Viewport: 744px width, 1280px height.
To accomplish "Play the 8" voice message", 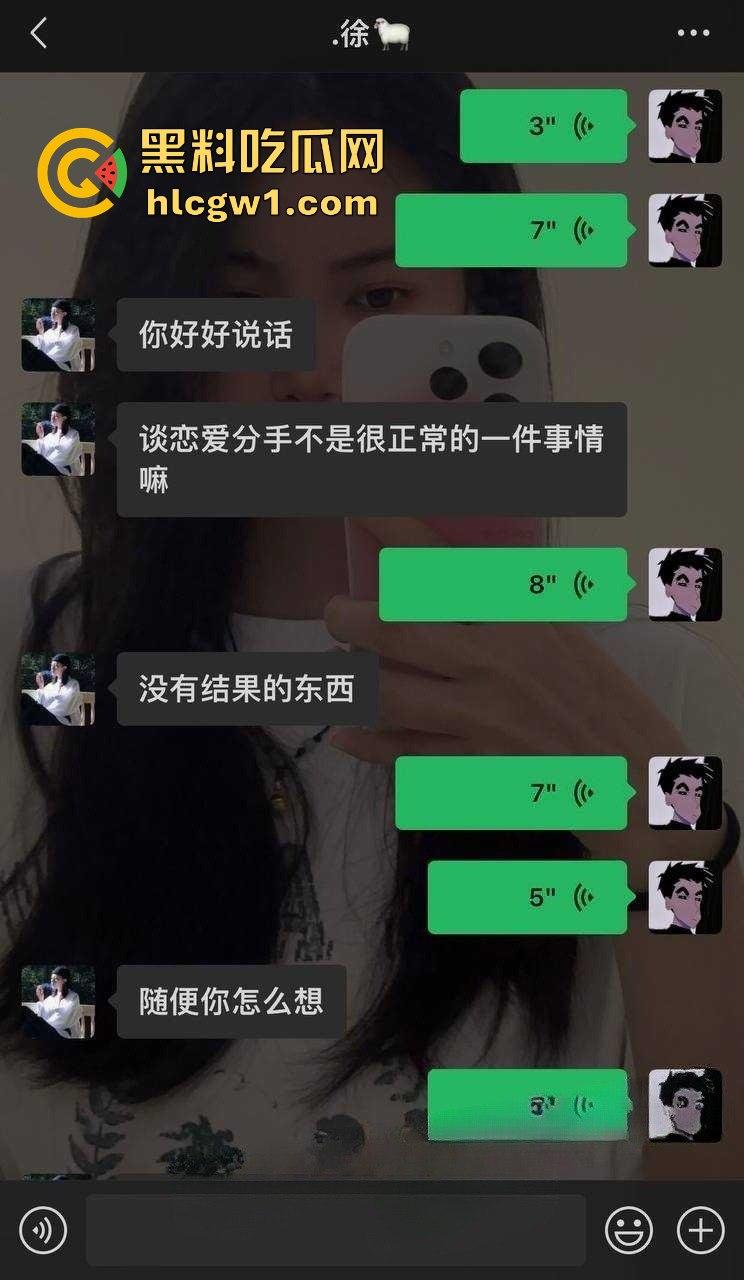I will [x=500, y=585].
